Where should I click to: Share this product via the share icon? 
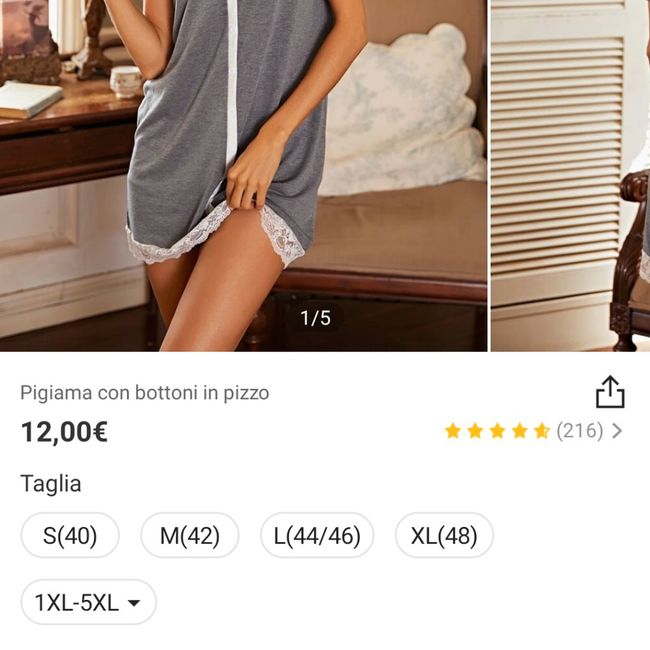[610, 392]
